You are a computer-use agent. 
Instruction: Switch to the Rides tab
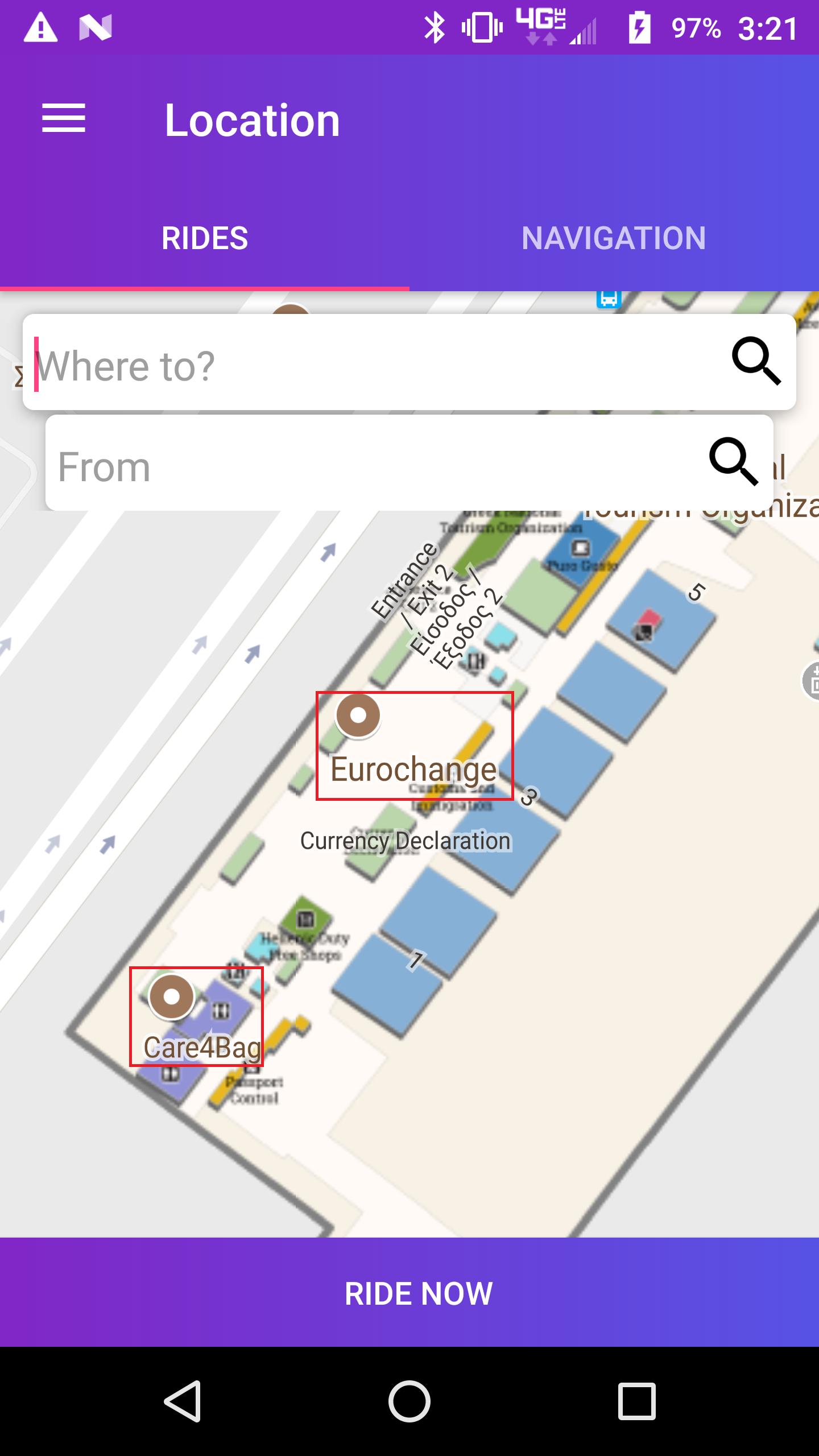click(x=205, y=238)
